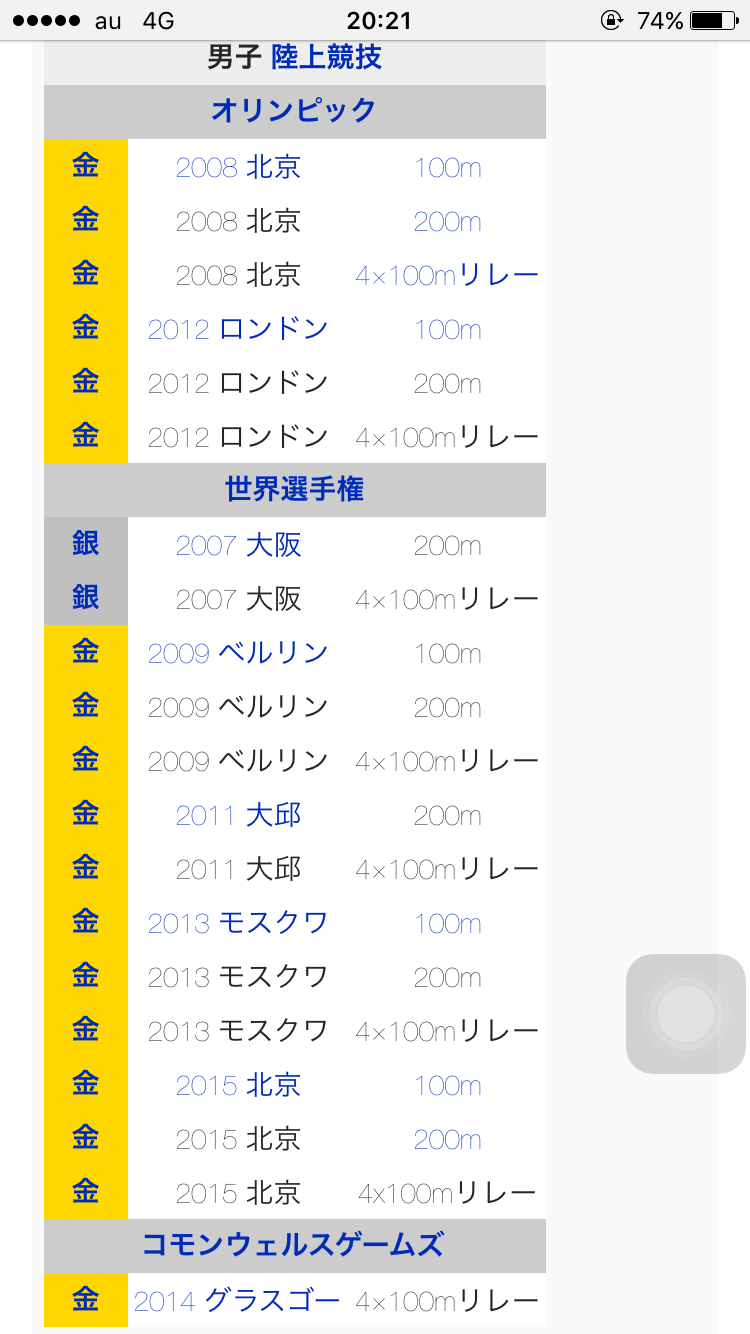Tap the AssistiveTouch floating button
The height and width of the screenshot is (1334, 750).
(x=686, y=1014)
